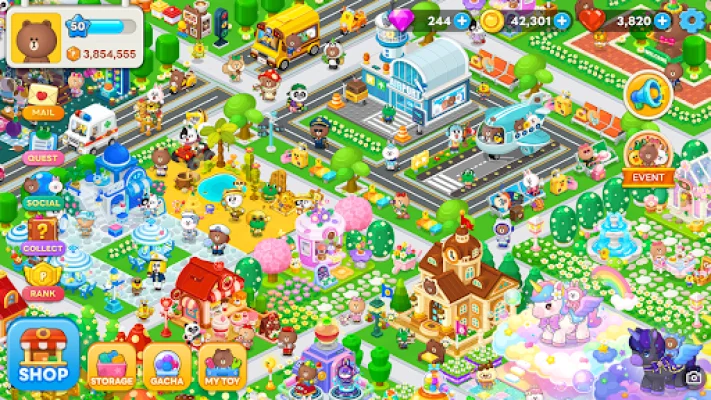Image resolution: width=711 pixels, height=400 pixels.
Task: Take a screenshot with camera icon
Action: 693,379
